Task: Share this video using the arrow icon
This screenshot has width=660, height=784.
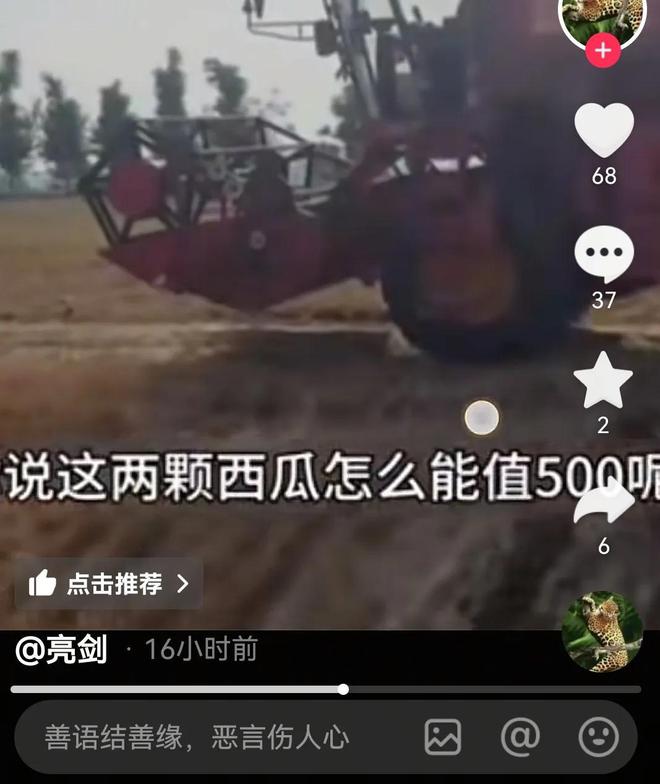Action: (x=603, y=503)
